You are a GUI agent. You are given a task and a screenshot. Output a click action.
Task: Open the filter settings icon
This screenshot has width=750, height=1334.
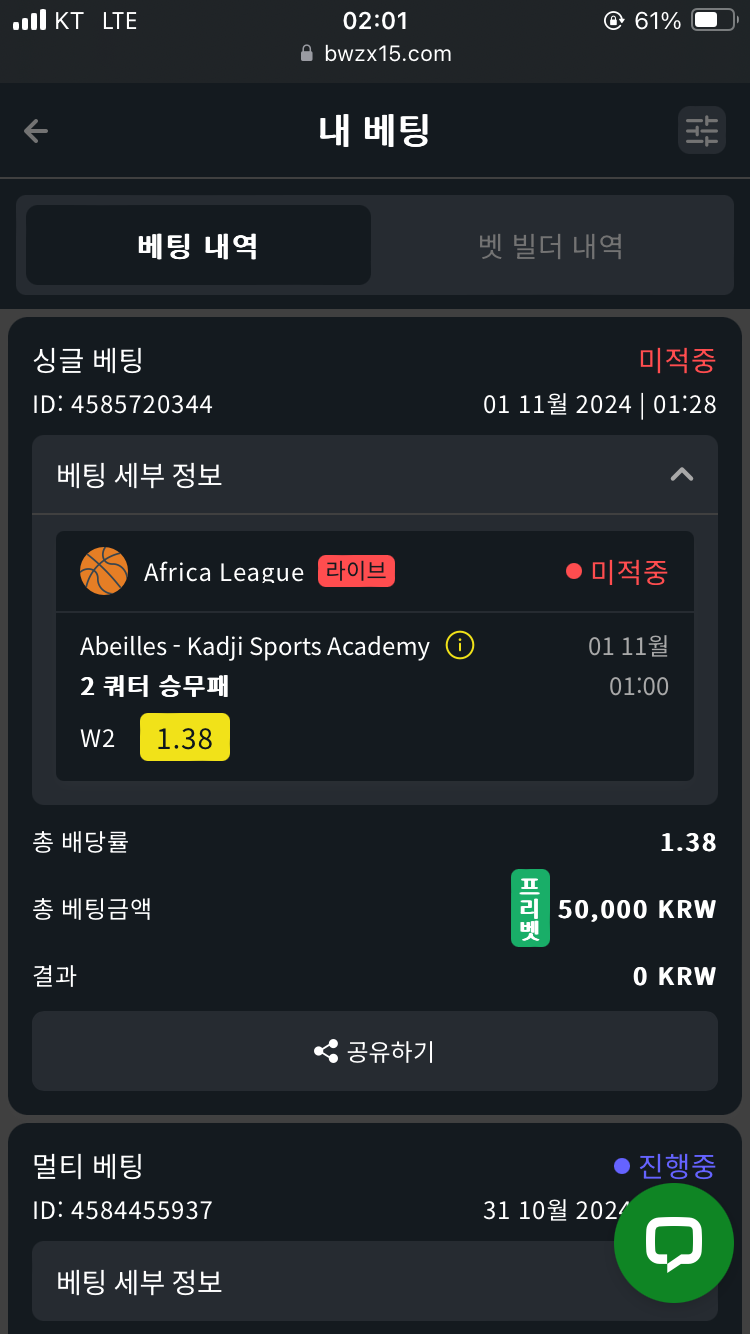[701, 131]
